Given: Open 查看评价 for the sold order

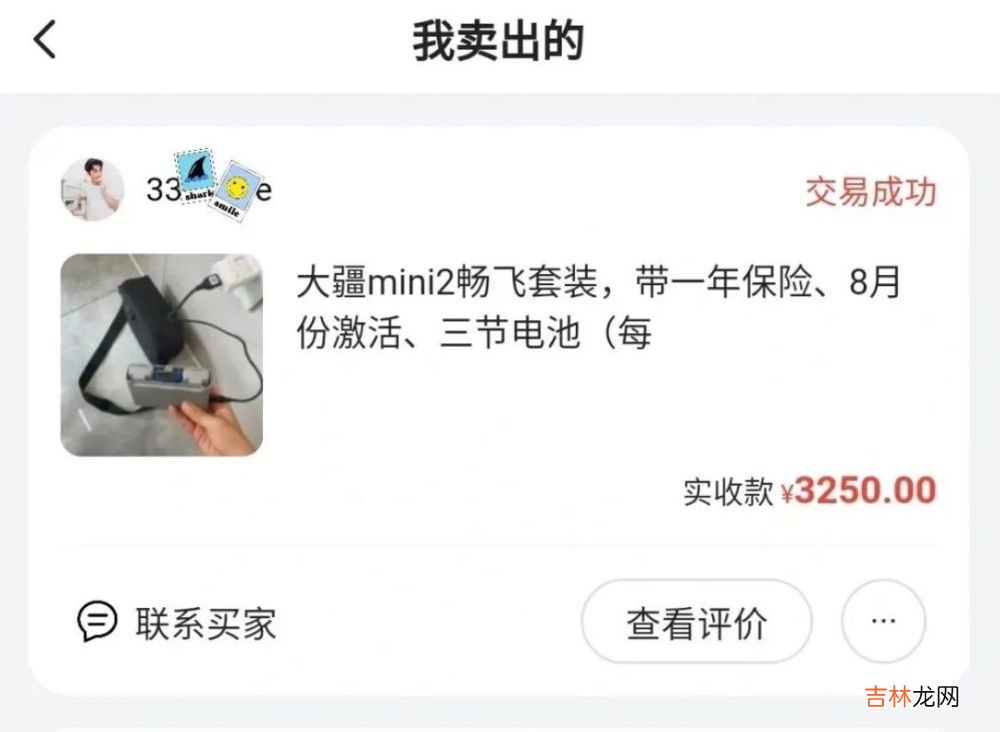Looking at the screenshot, I should pyautogui.click(x=696, y=622).
